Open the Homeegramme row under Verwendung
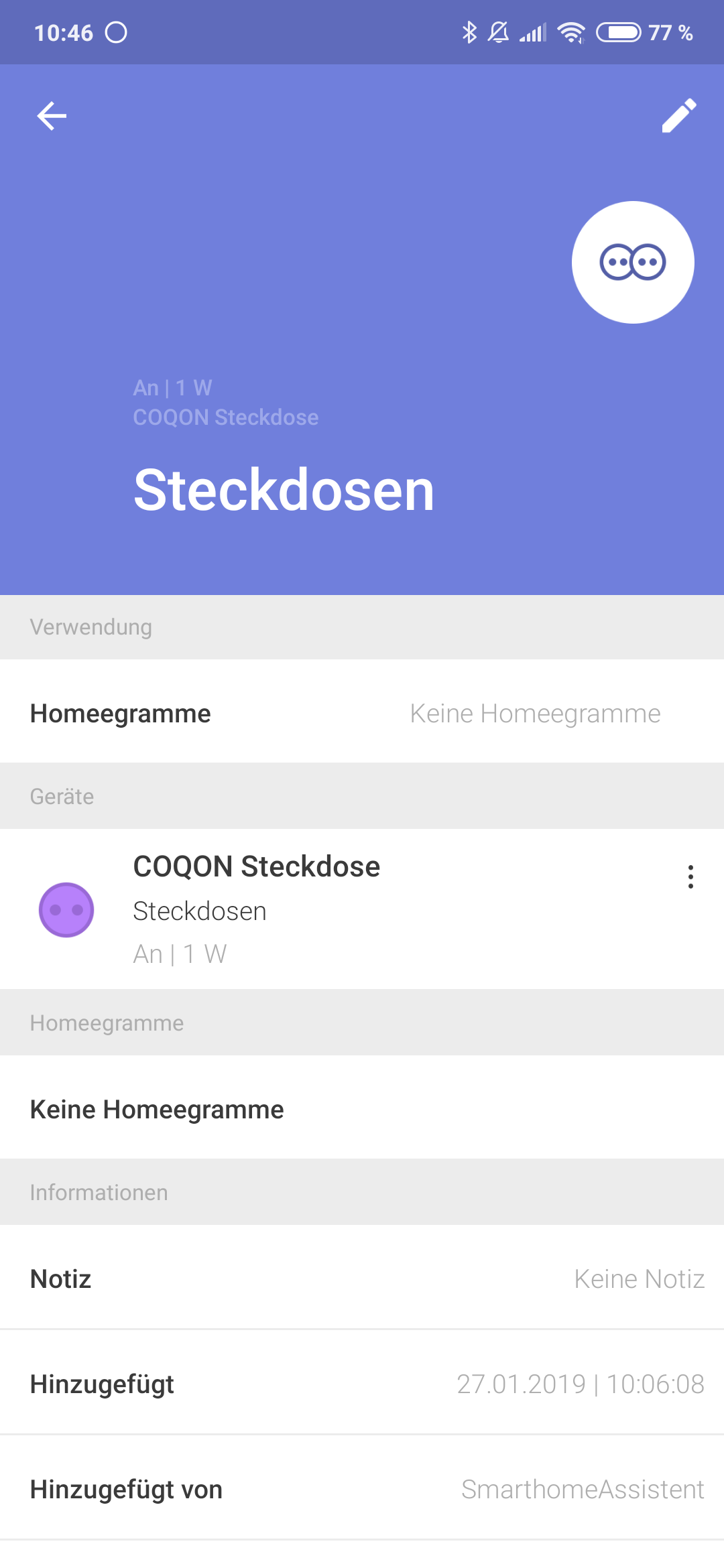 point(362,714)
